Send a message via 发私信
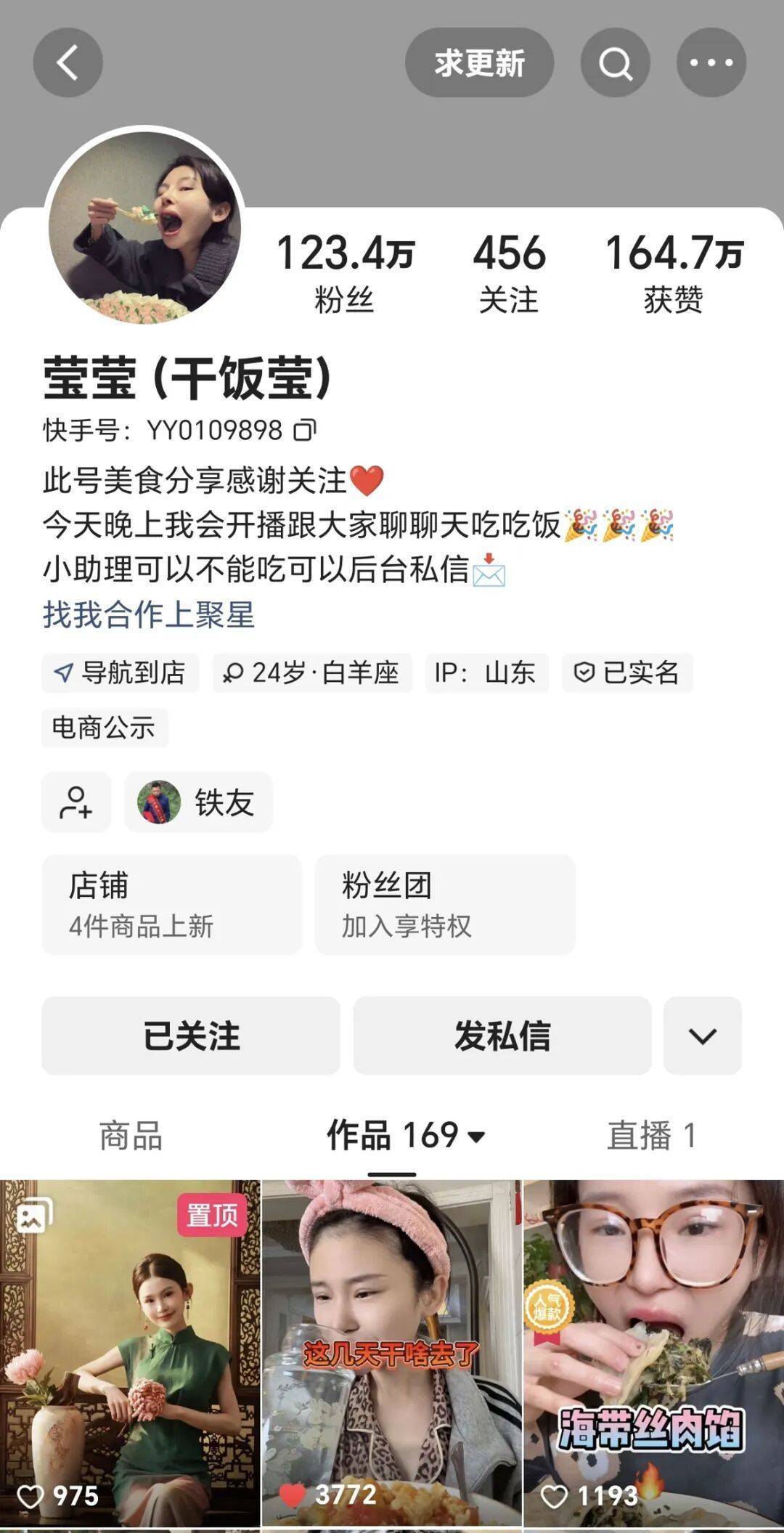Viewport: 784px width, 1533px height. coord(502,1036)
